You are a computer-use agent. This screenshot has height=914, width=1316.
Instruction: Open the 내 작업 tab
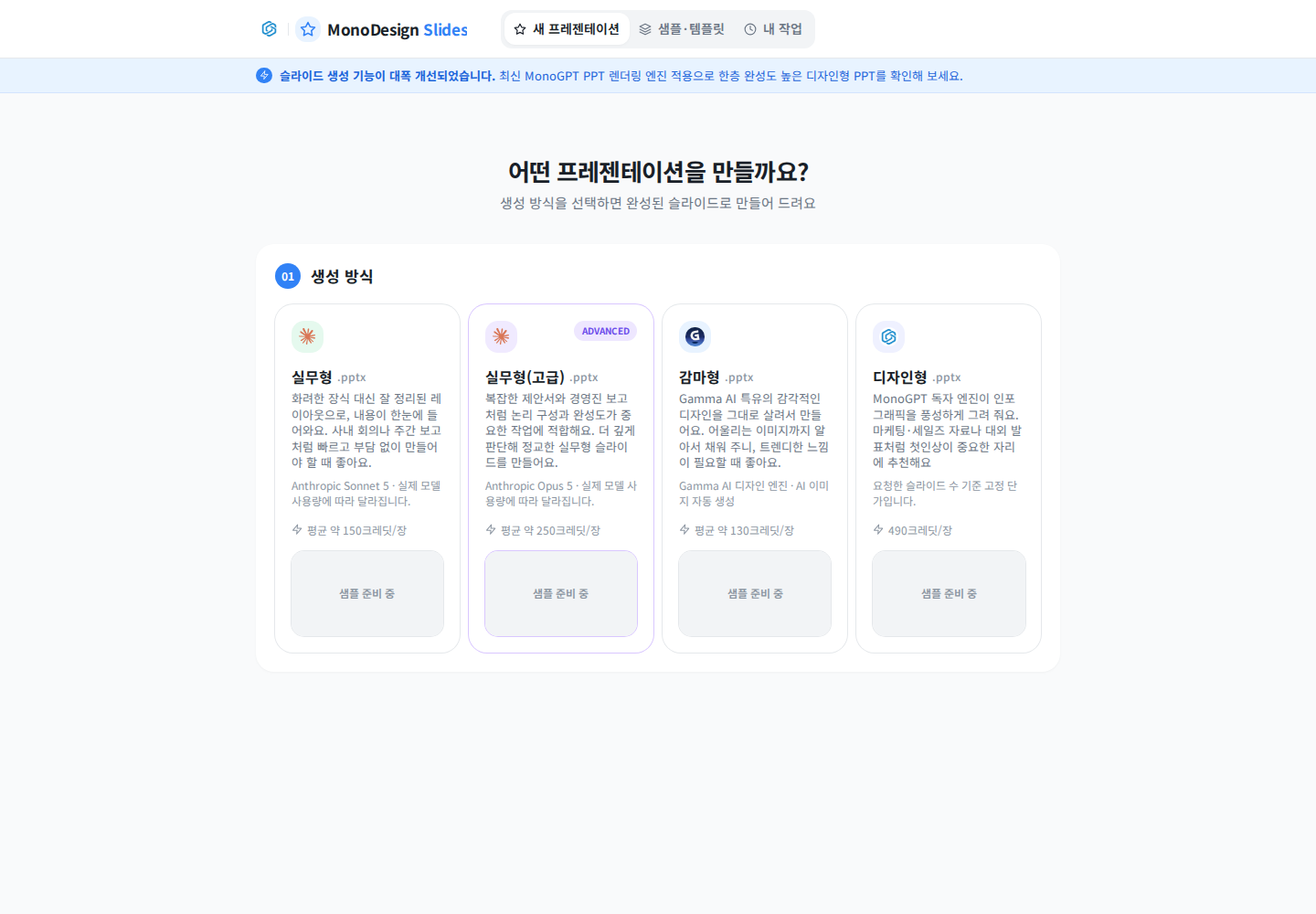773,29
